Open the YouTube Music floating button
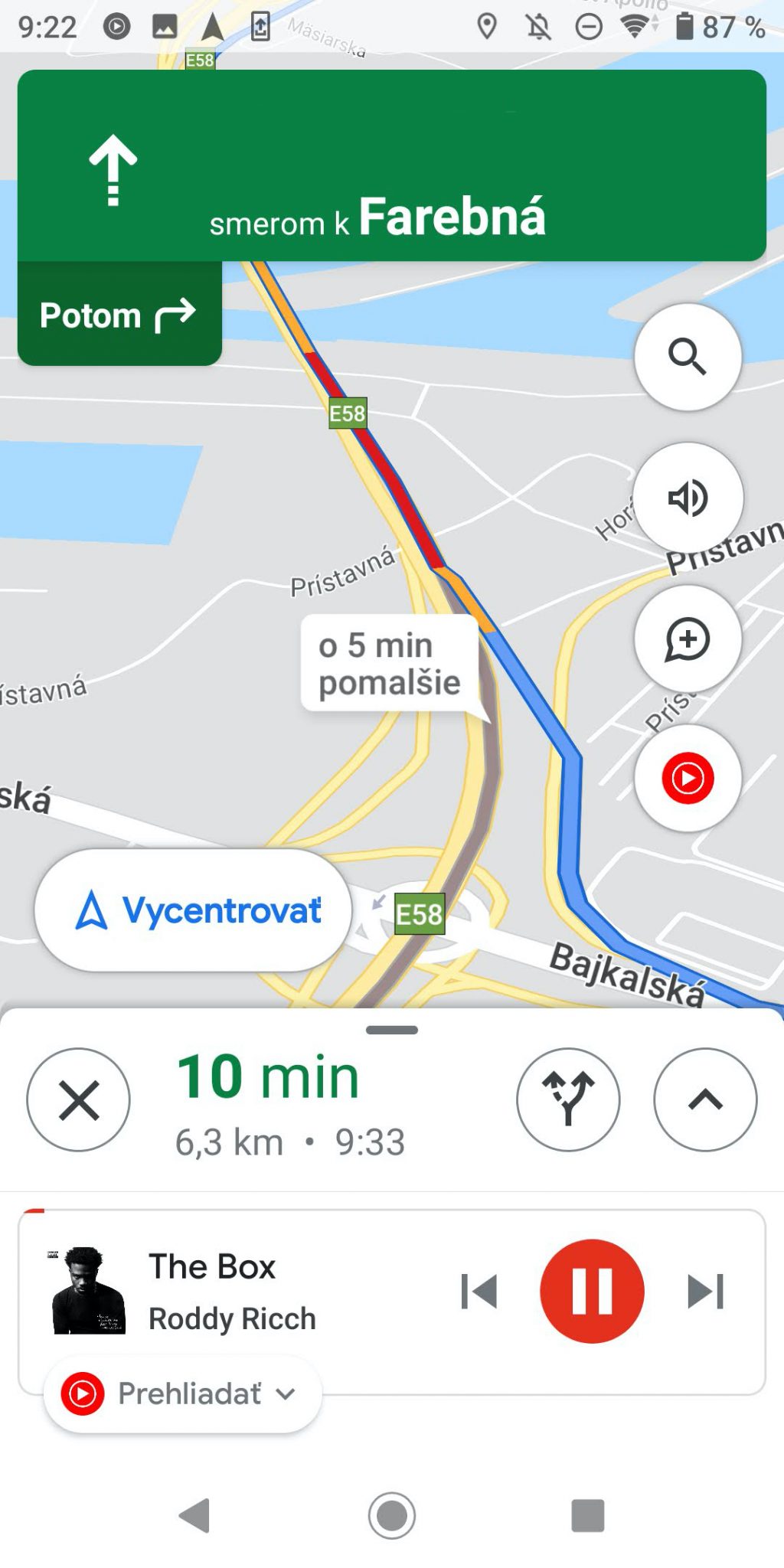This screenshot has width=784, height=1568. pyautogui.click(x=688, y=779)
